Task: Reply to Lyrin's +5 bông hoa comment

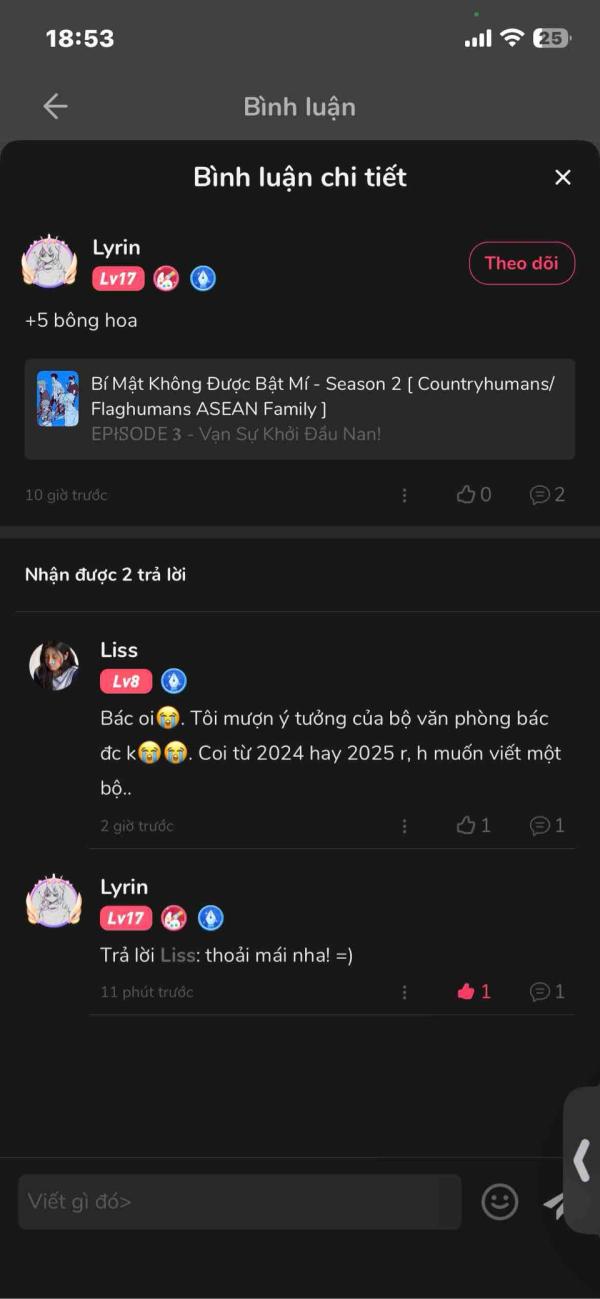Action: coord(548,494)
